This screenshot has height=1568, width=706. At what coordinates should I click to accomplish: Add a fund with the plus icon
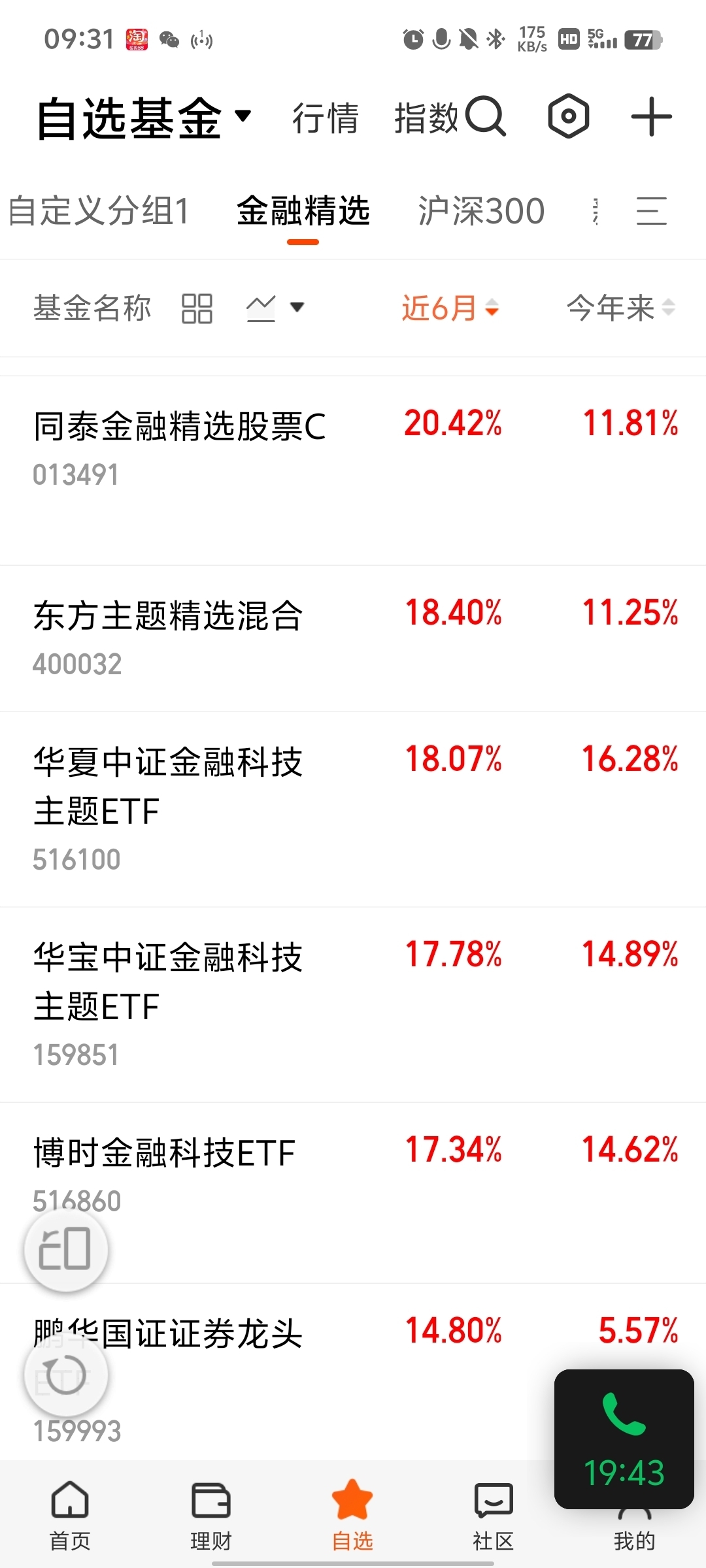coord(651,116)
